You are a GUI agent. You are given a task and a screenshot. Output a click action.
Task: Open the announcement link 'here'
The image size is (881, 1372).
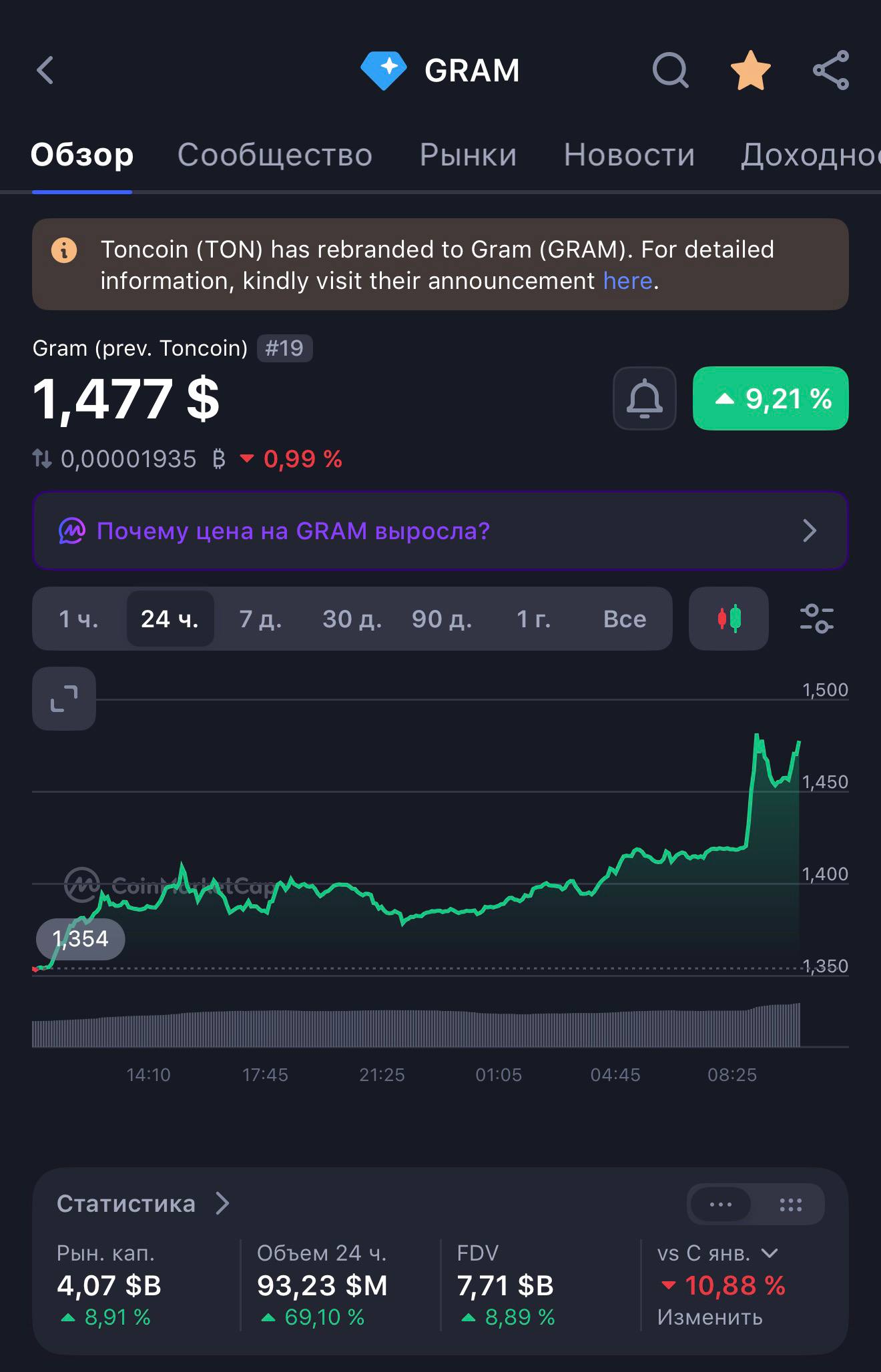point(627,281)
